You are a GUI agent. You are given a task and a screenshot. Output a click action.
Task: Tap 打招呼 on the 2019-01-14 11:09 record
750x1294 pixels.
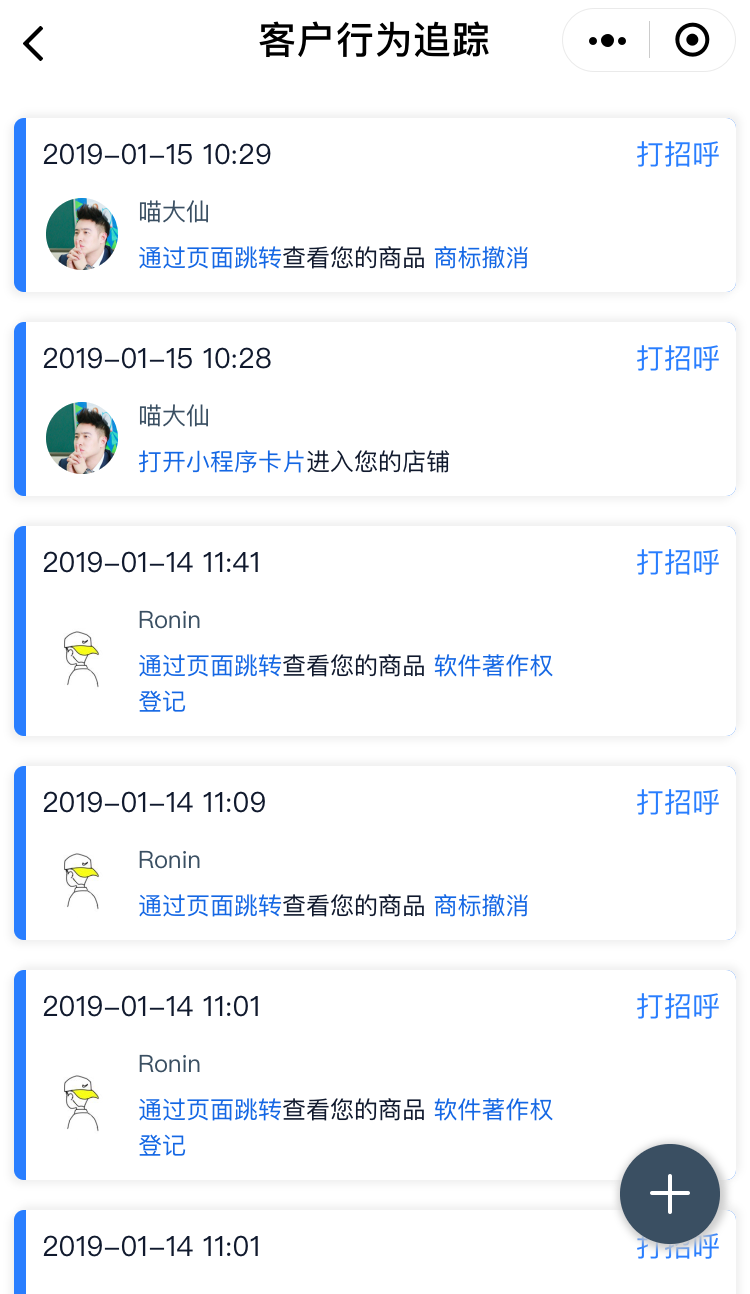pyautogui.click(x=678, y=802)
